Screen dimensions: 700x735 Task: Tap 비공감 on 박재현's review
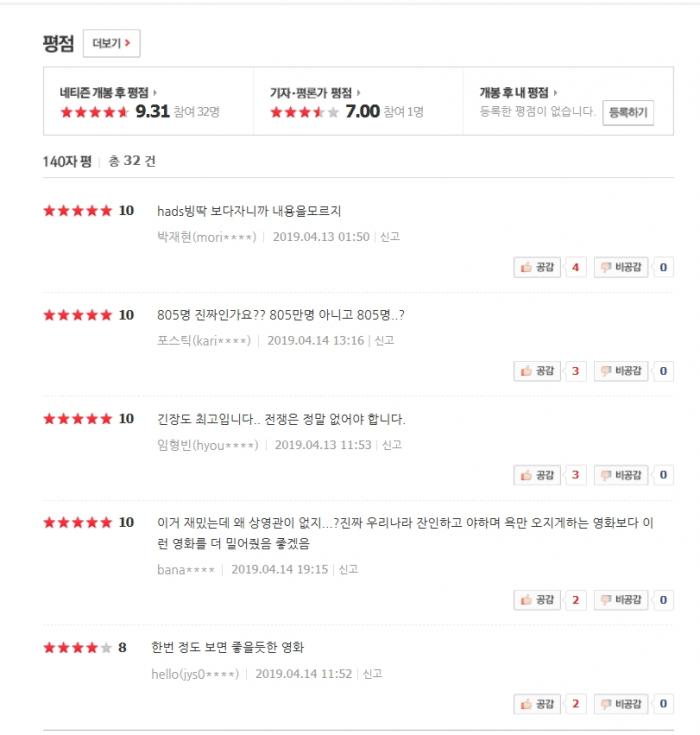click(x=621, y=267)
